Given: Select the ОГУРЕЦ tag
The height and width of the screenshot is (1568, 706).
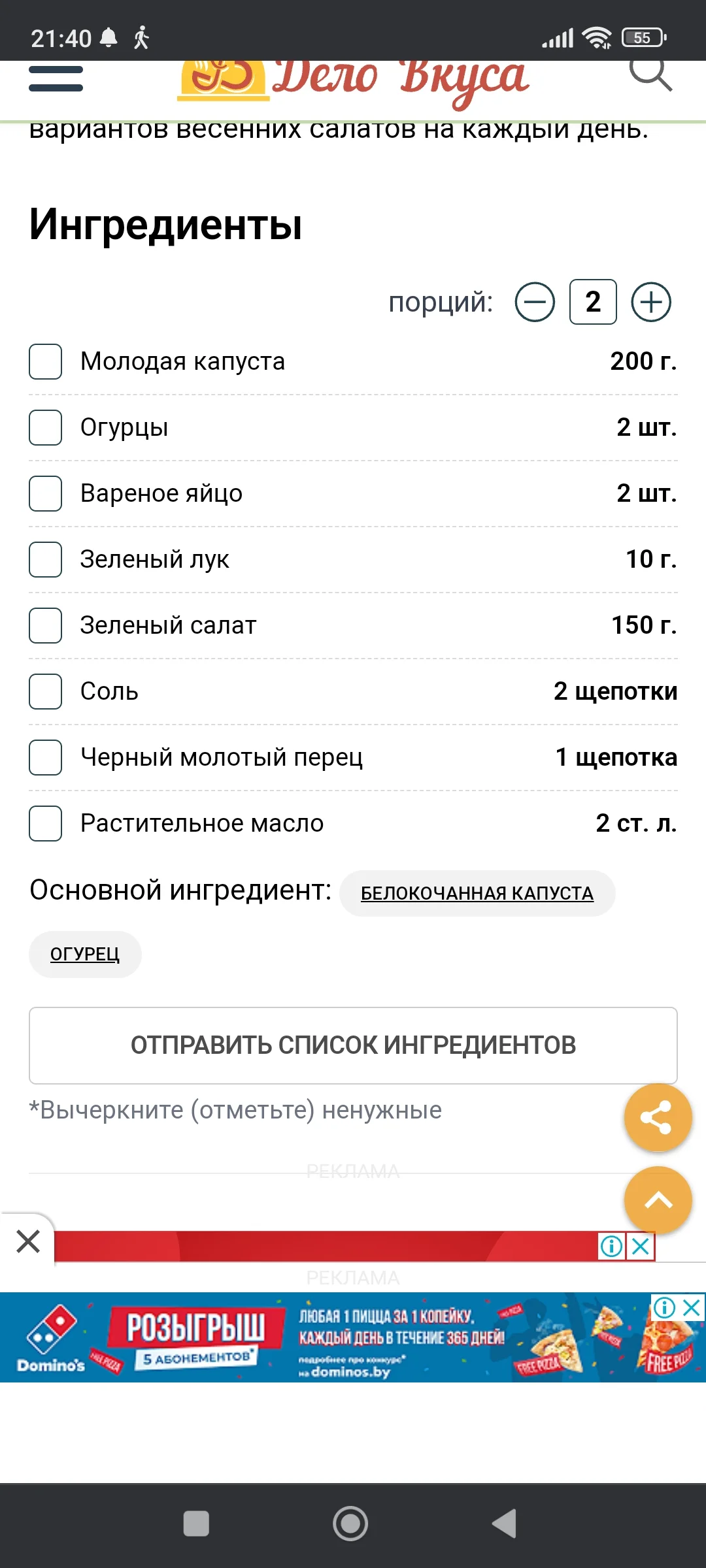Looking at the screenshot, I should point(85,954).
